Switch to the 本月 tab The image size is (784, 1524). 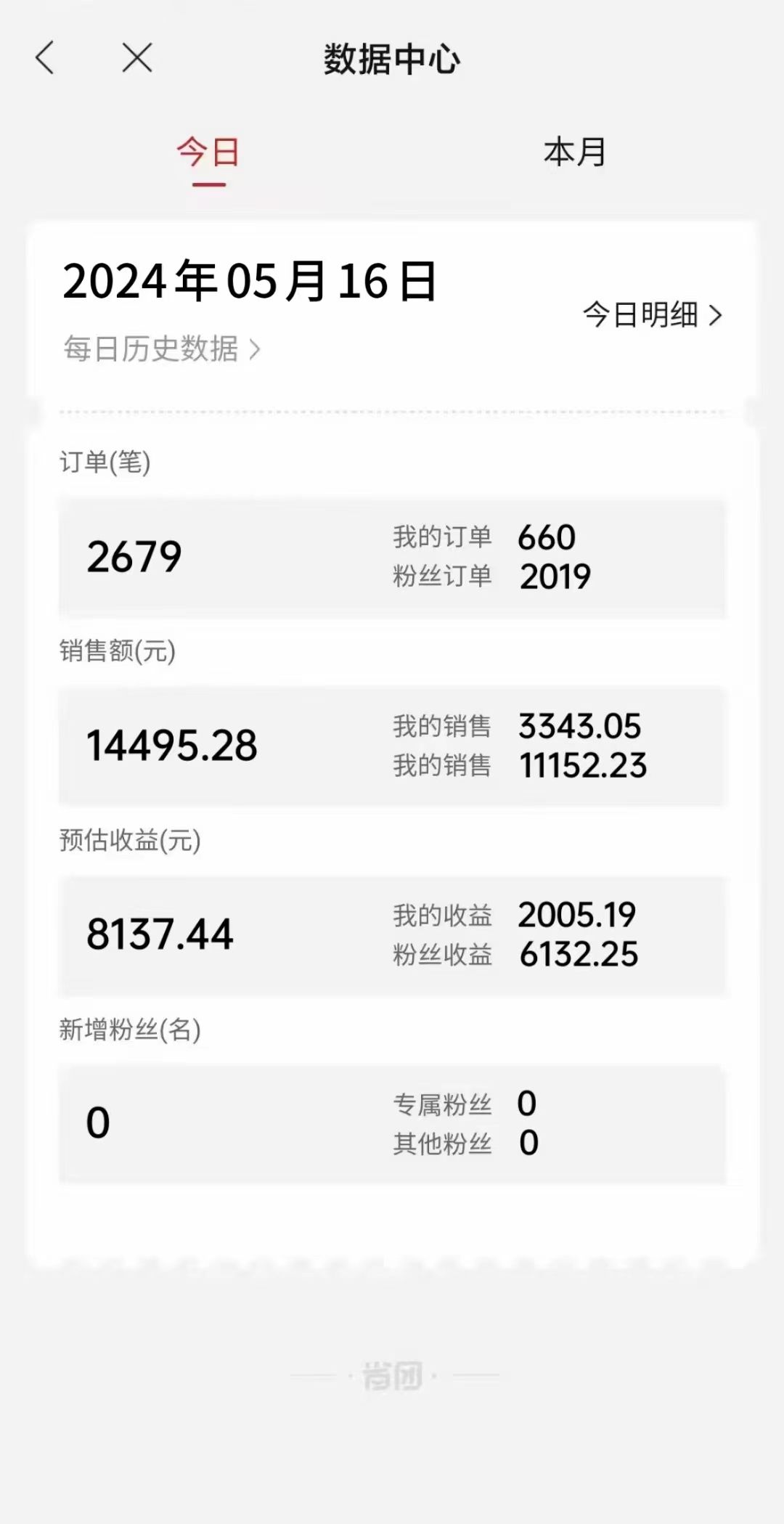pos(574,152)
